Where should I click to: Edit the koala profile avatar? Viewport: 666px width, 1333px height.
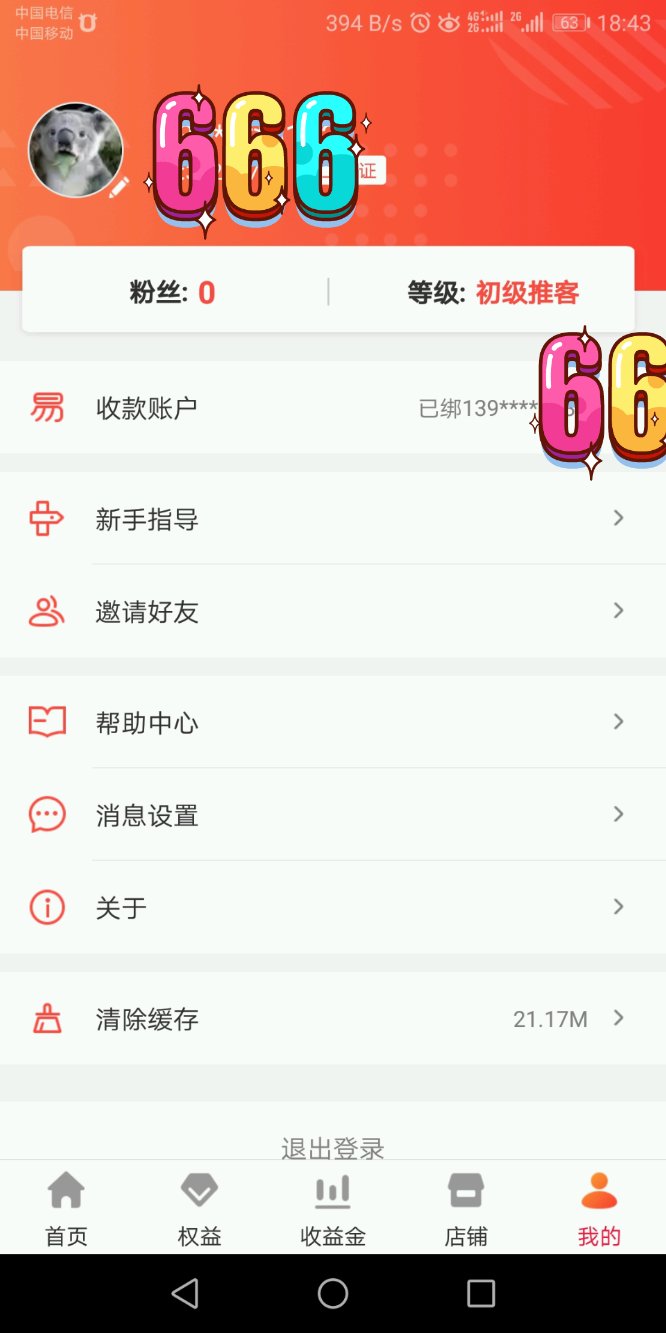coord(76,150)
